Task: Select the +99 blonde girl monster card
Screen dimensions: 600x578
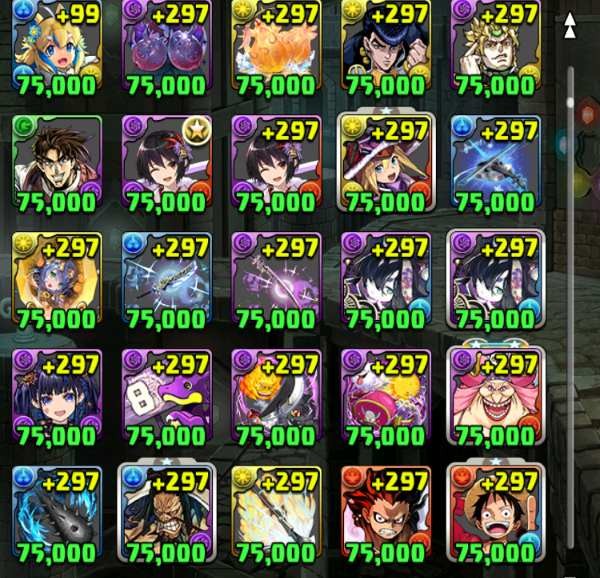Action: click(x=56, y=45)
